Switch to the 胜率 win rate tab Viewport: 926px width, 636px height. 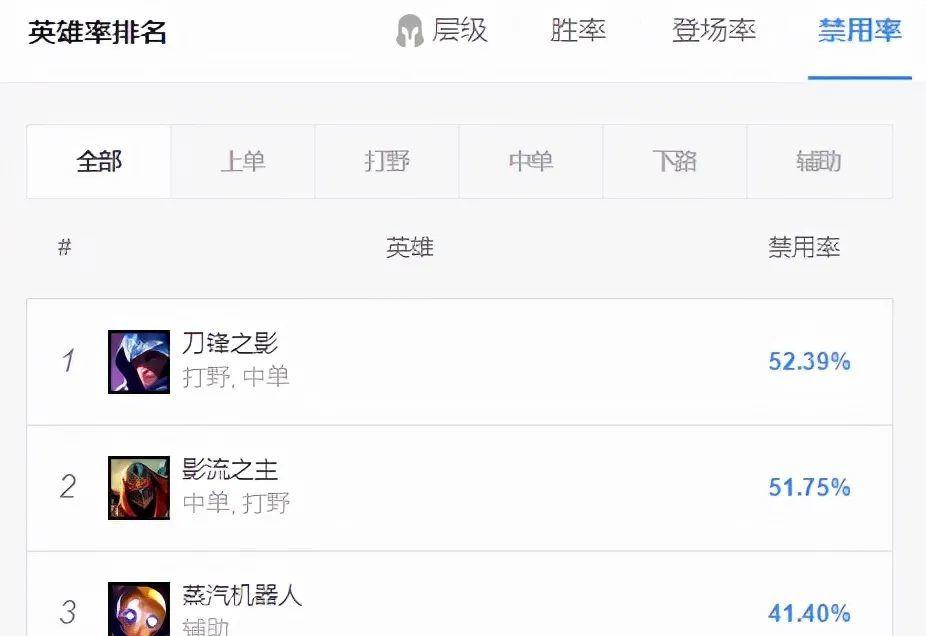click(578, 31)
